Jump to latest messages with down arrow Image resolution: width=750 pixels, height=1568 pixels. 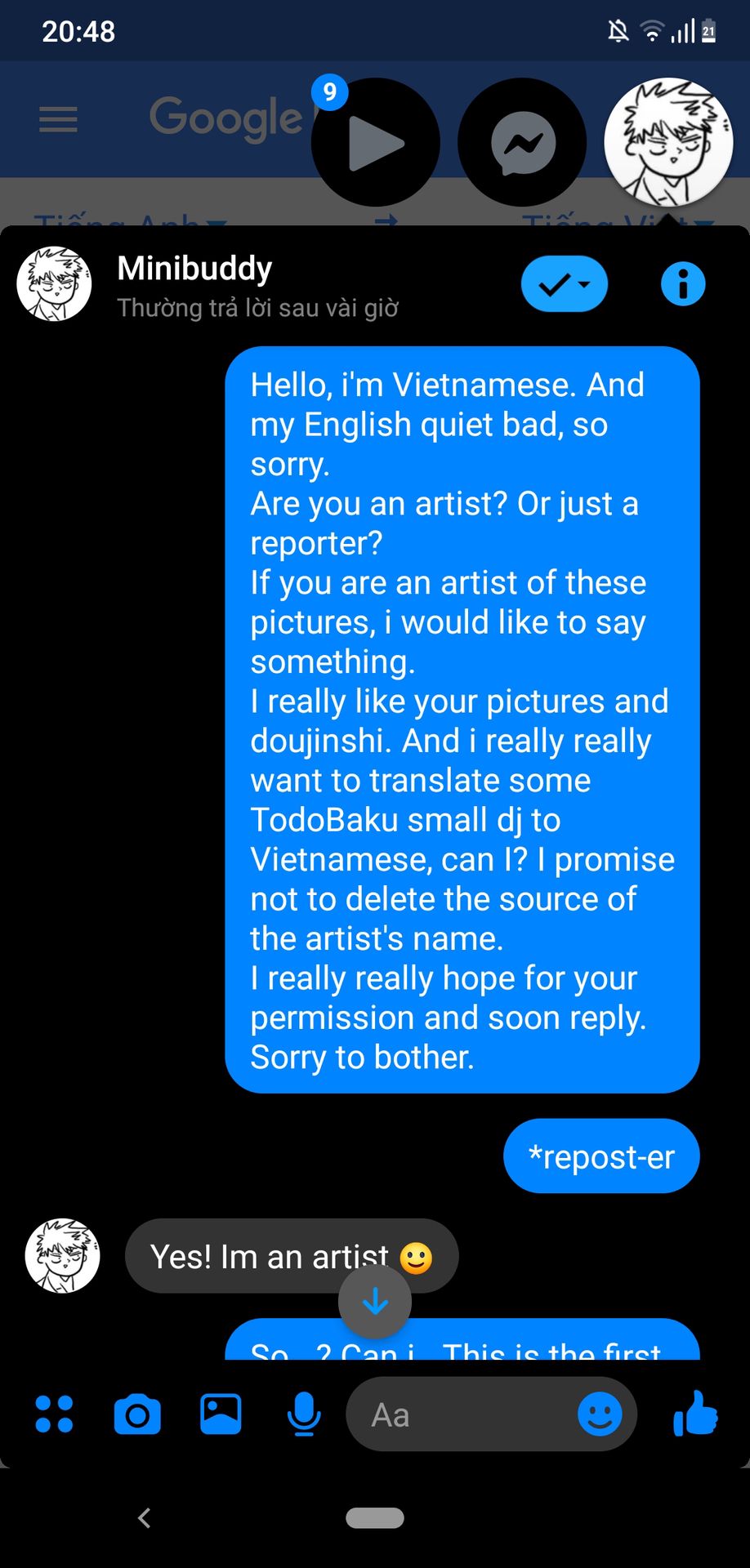[375, 1301]
